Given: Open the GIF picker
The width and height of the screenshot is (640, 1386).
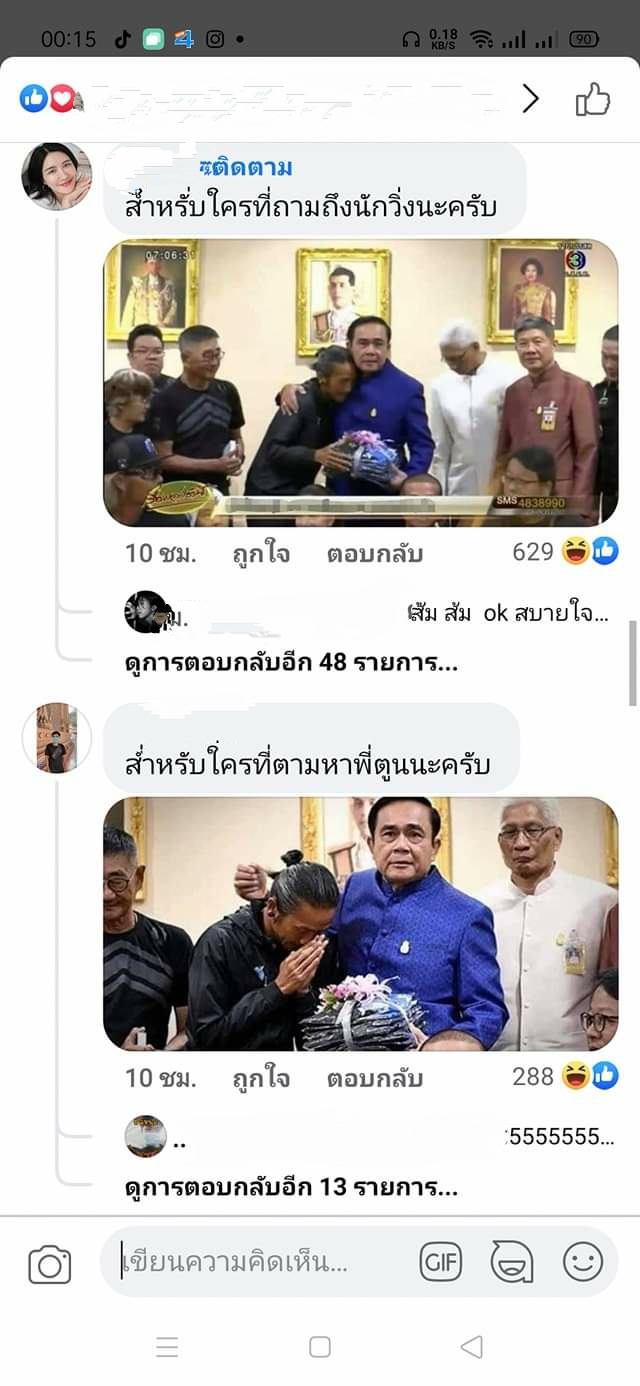Looking at the screenshot, I should pos(440,1262).
